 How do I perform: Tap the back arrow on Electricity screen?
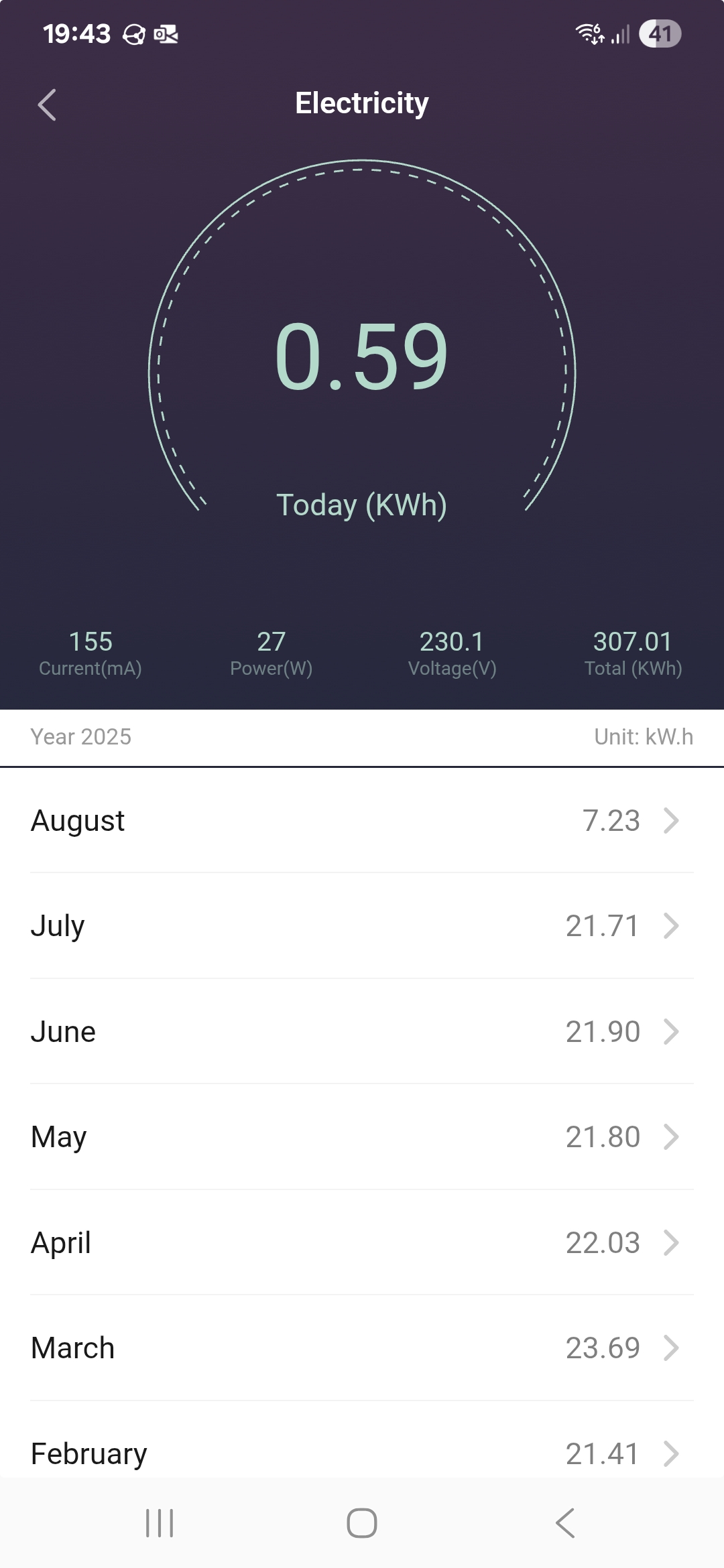(x=47, y=105)
